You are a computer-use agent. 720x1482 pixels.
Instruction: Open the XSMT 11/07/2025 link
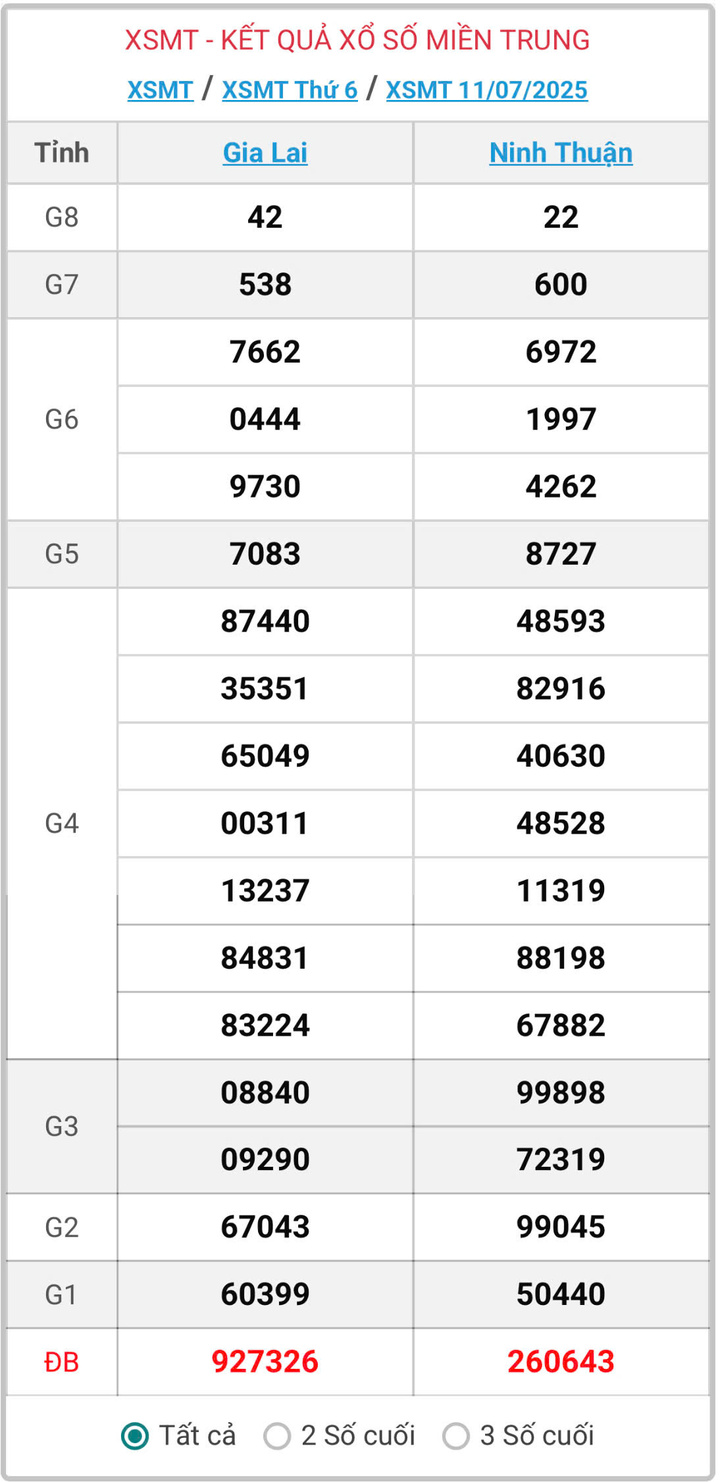pos(487,90)
